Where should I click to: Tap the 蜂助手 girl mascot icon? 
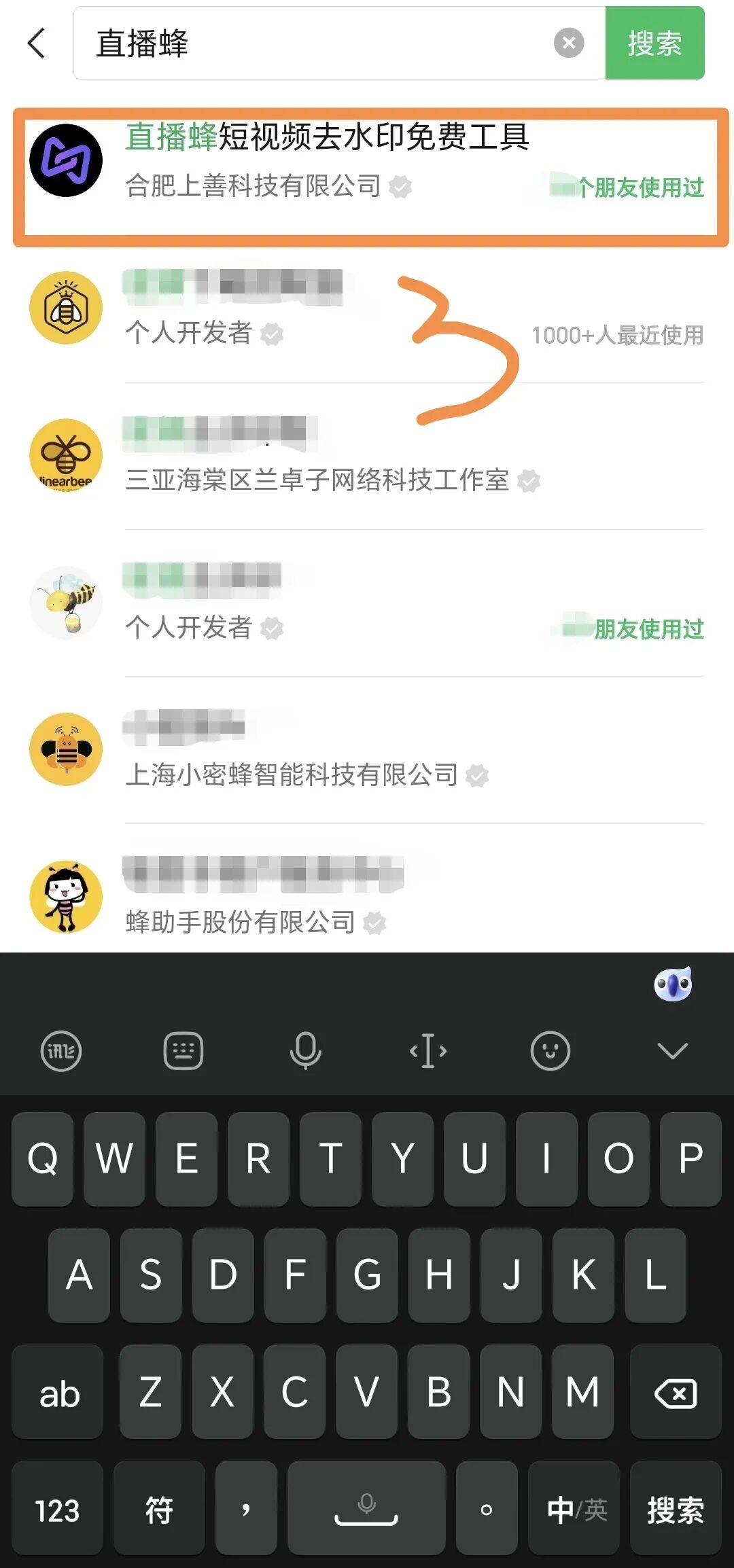65,897
